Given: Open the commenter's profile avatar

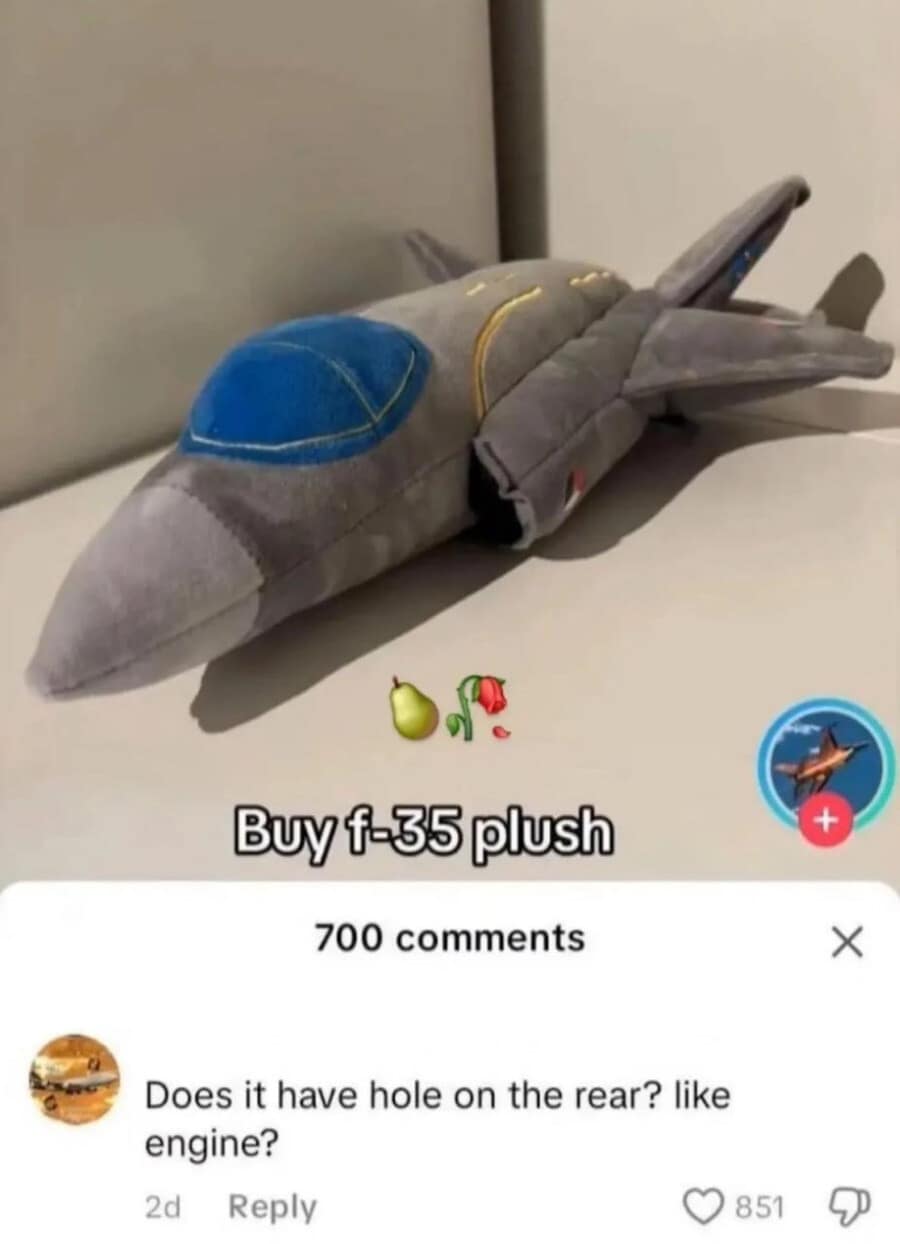Looking at the screenshot, I should coord(73,1080).
